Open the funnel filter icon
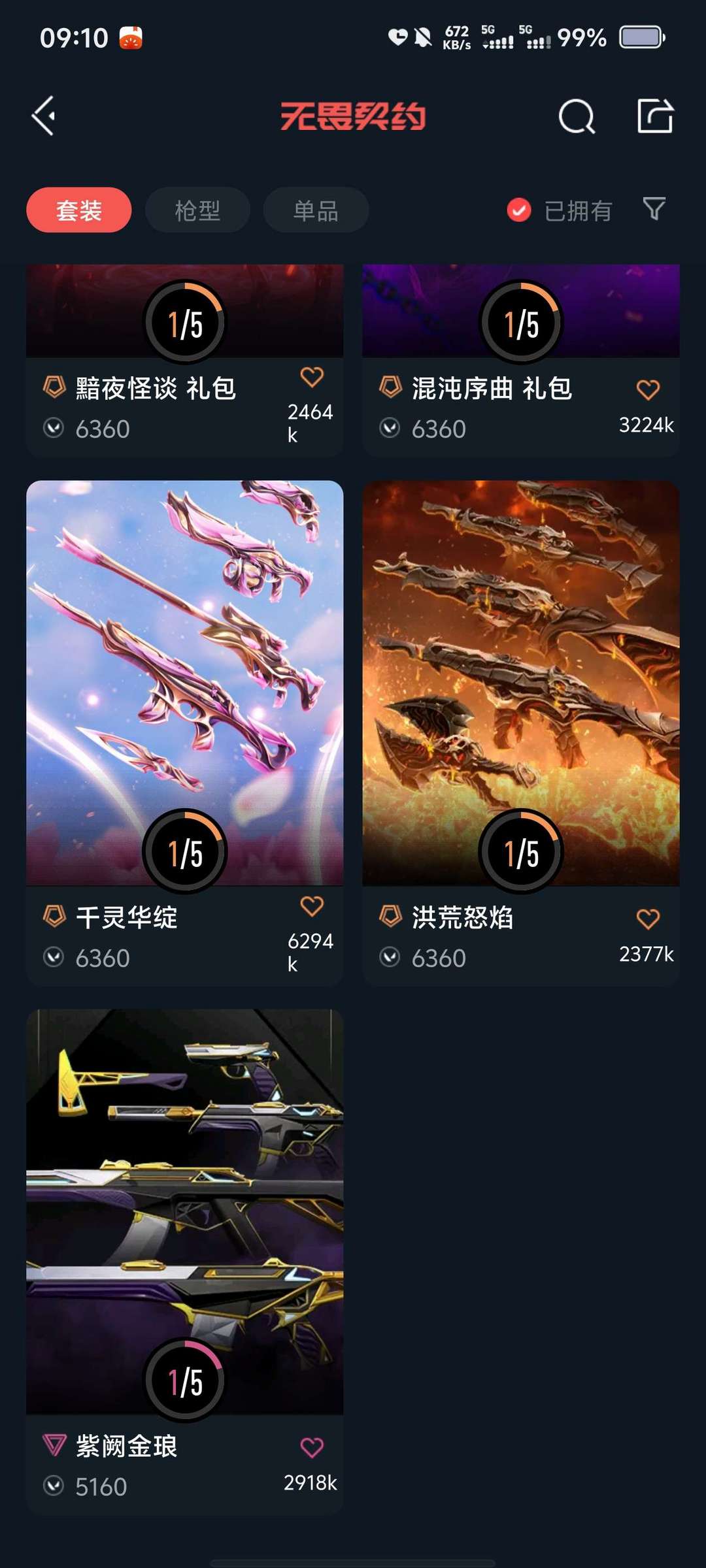The height and width of the screenshot is (1568, 706). (x=654, y=209)
